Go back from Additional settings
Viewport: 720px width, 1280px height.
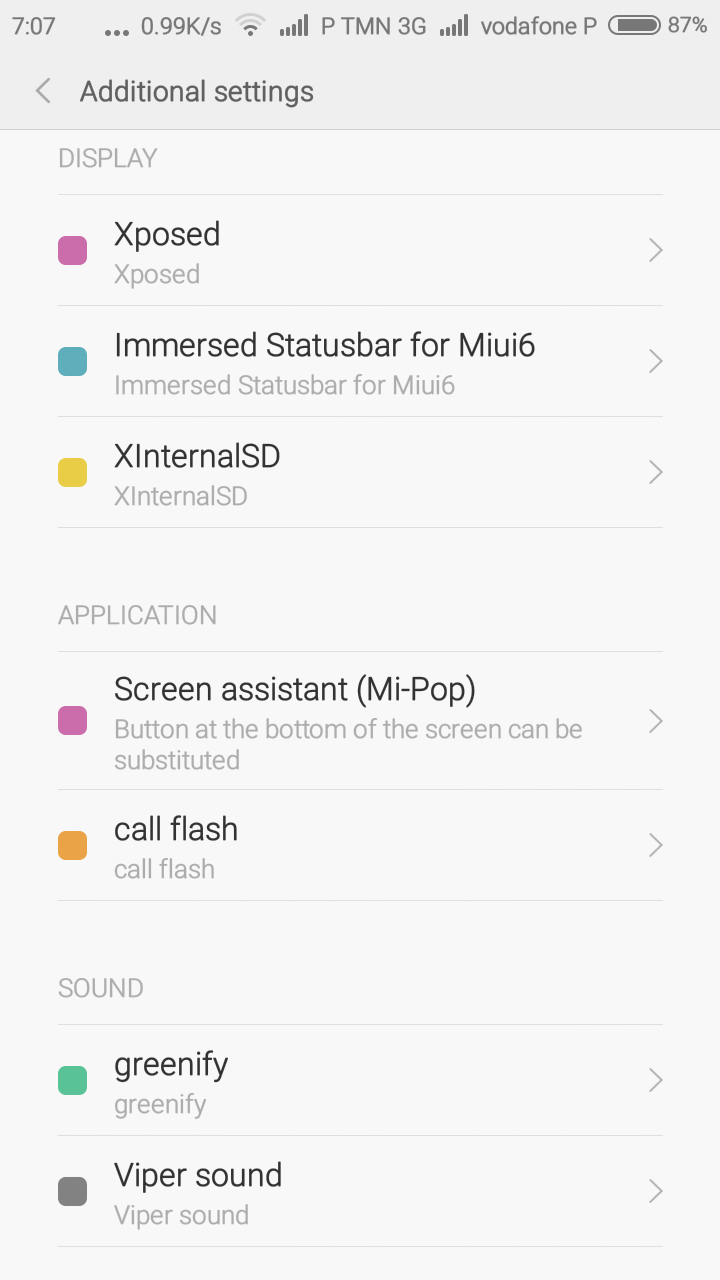coord(43,92)
